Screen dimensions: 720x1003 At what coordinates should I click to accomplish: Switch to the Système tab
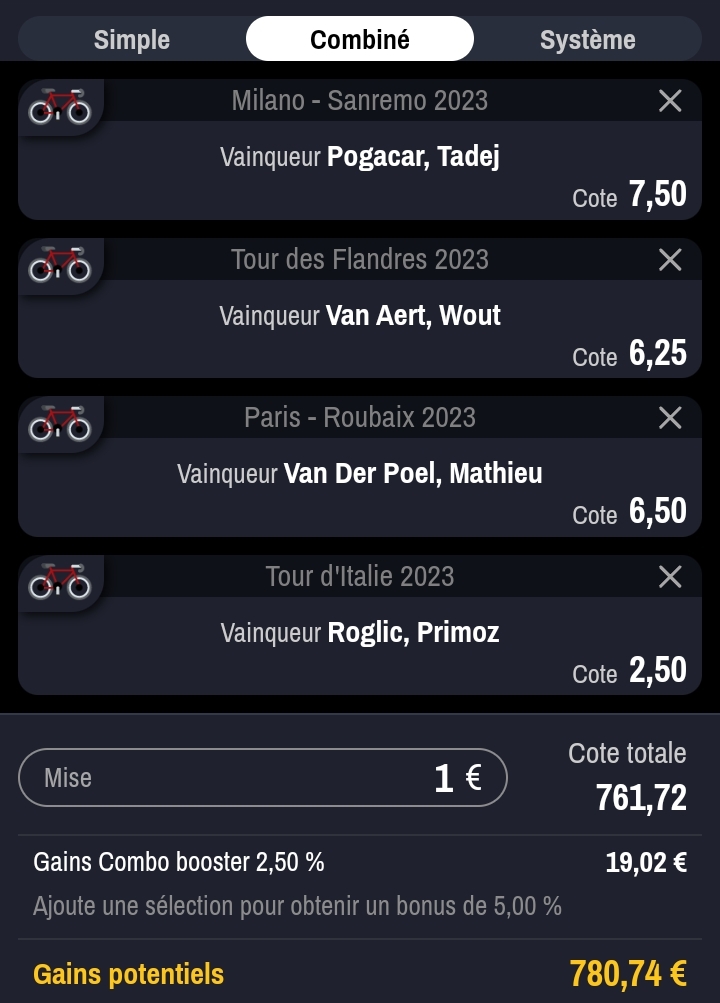point(587,40)
